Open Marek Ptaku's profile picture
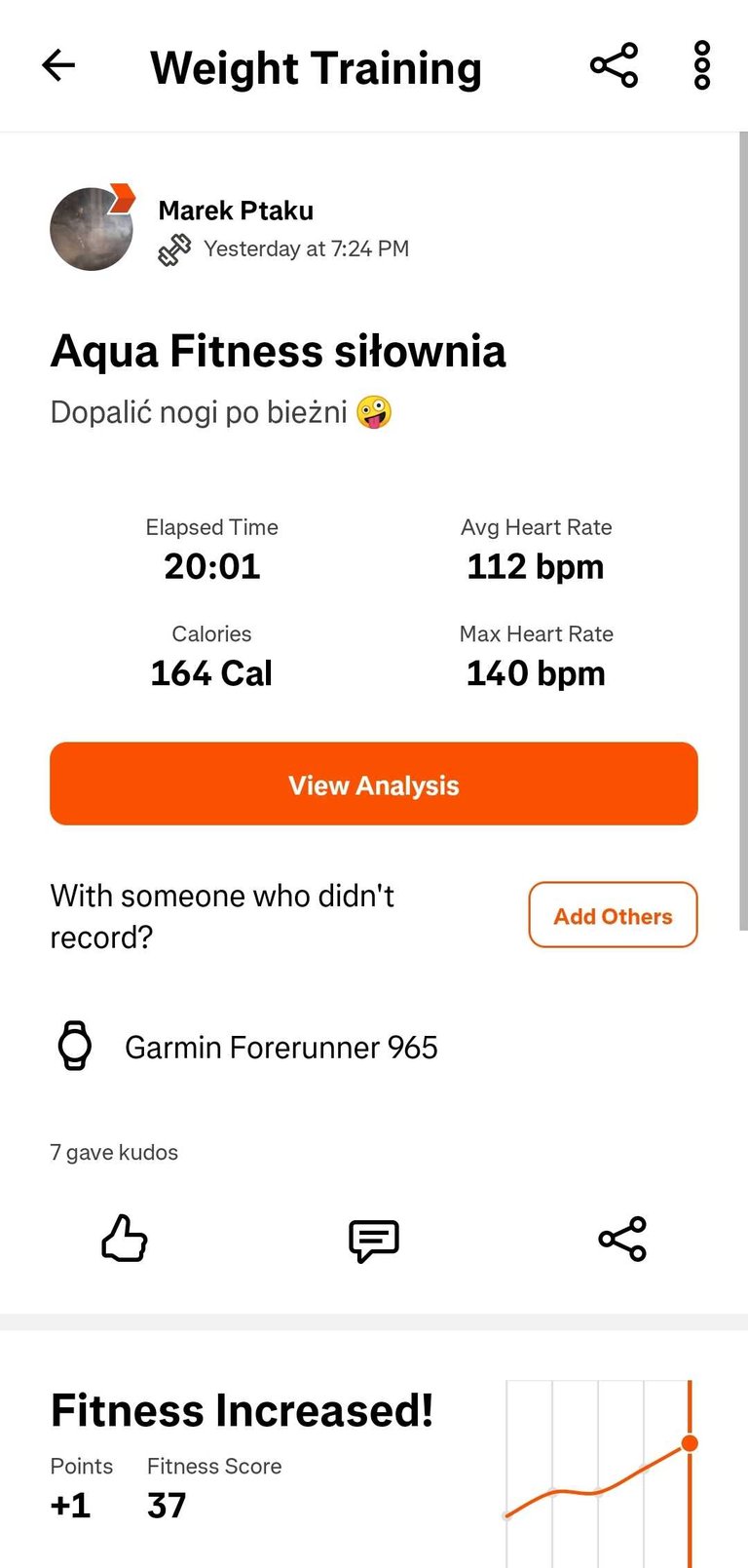Image resolution: width=748 pixels, height=1568 pixels. click(x=92, y=228)
